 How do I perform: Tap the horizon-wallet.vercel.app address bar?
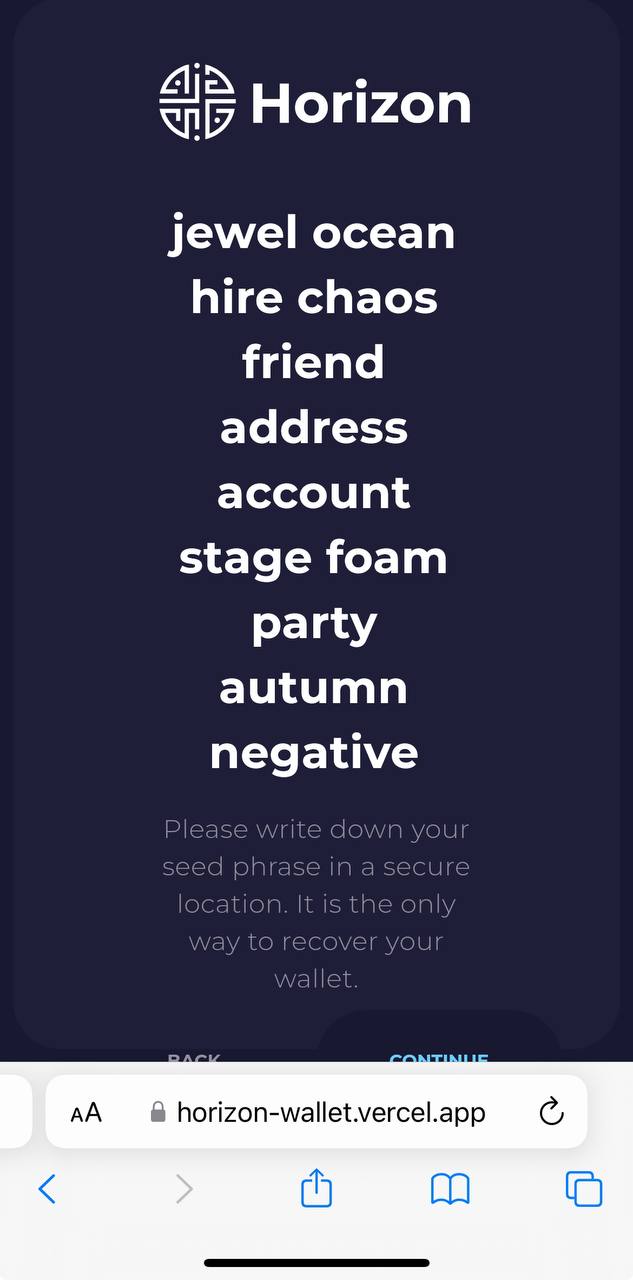point(316,1112)
